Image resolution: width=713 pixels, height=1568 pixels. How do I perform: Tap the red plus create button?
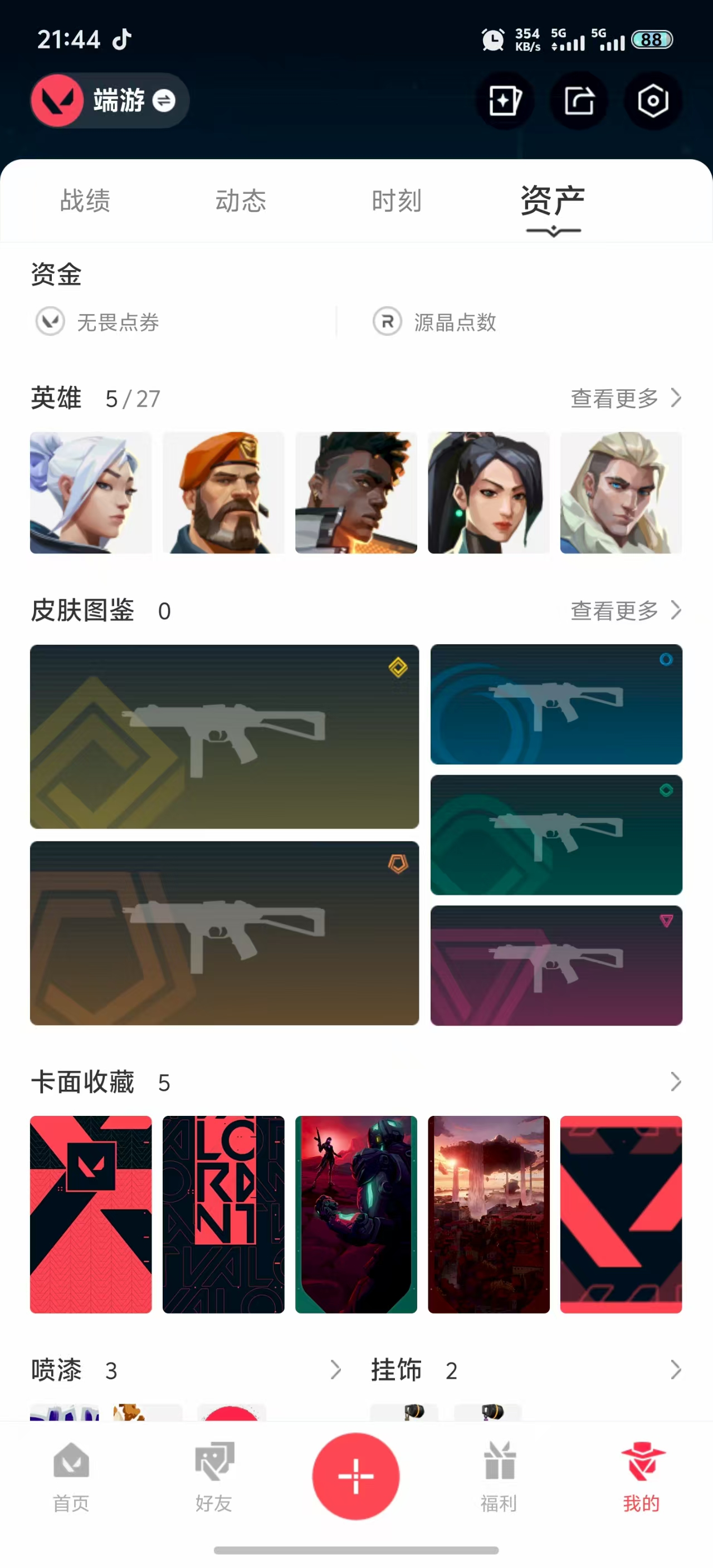[356, 1477]
